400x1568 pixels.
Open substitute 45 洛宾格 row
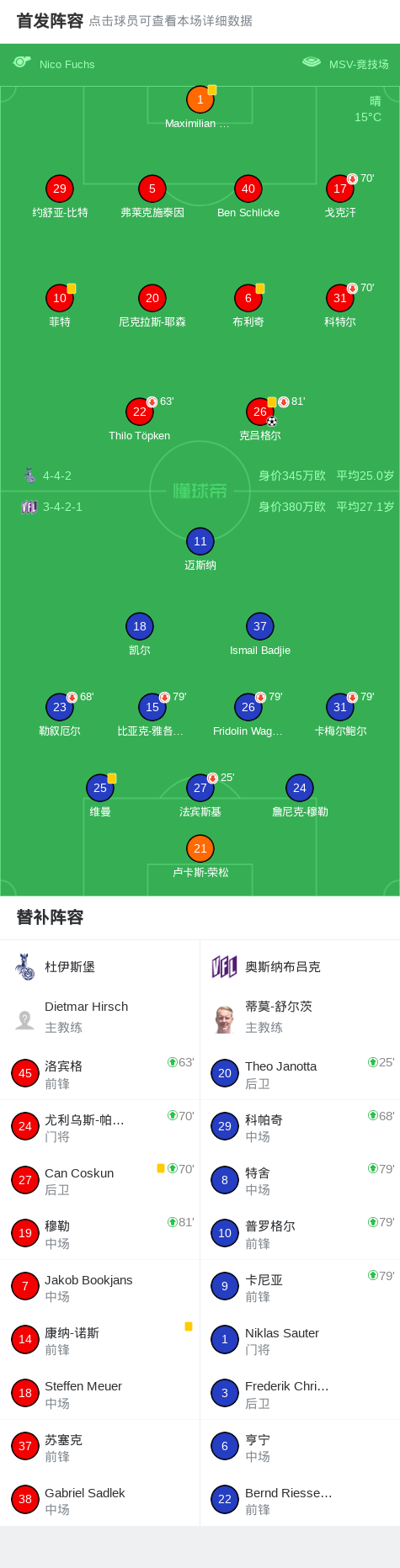click(x=100, y=1074)
